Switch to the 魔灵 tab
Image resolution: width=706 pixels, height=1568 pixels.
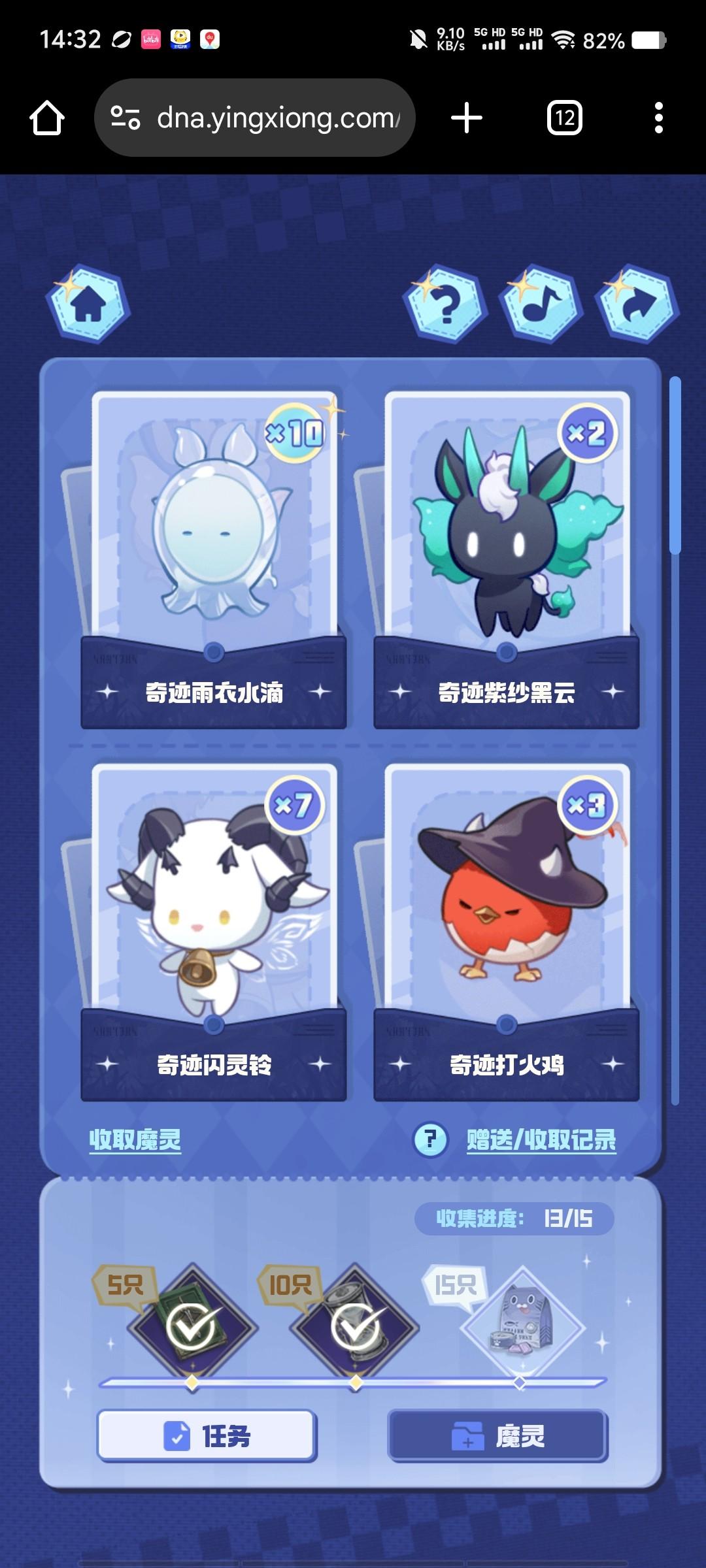click(x=498, y=1436)
